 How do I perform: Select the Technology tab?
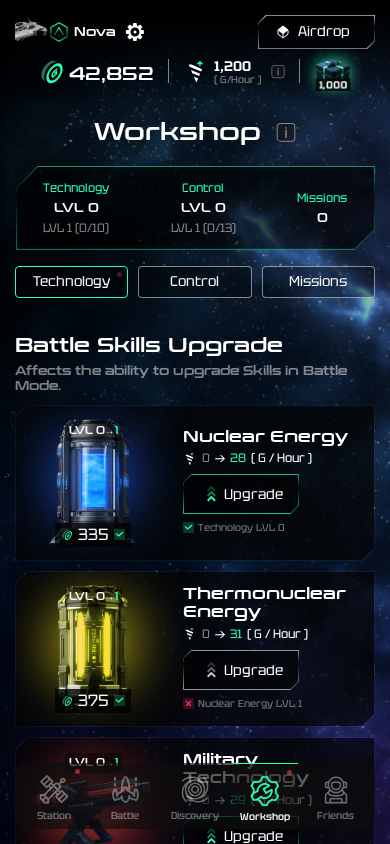tap(72, 282)
